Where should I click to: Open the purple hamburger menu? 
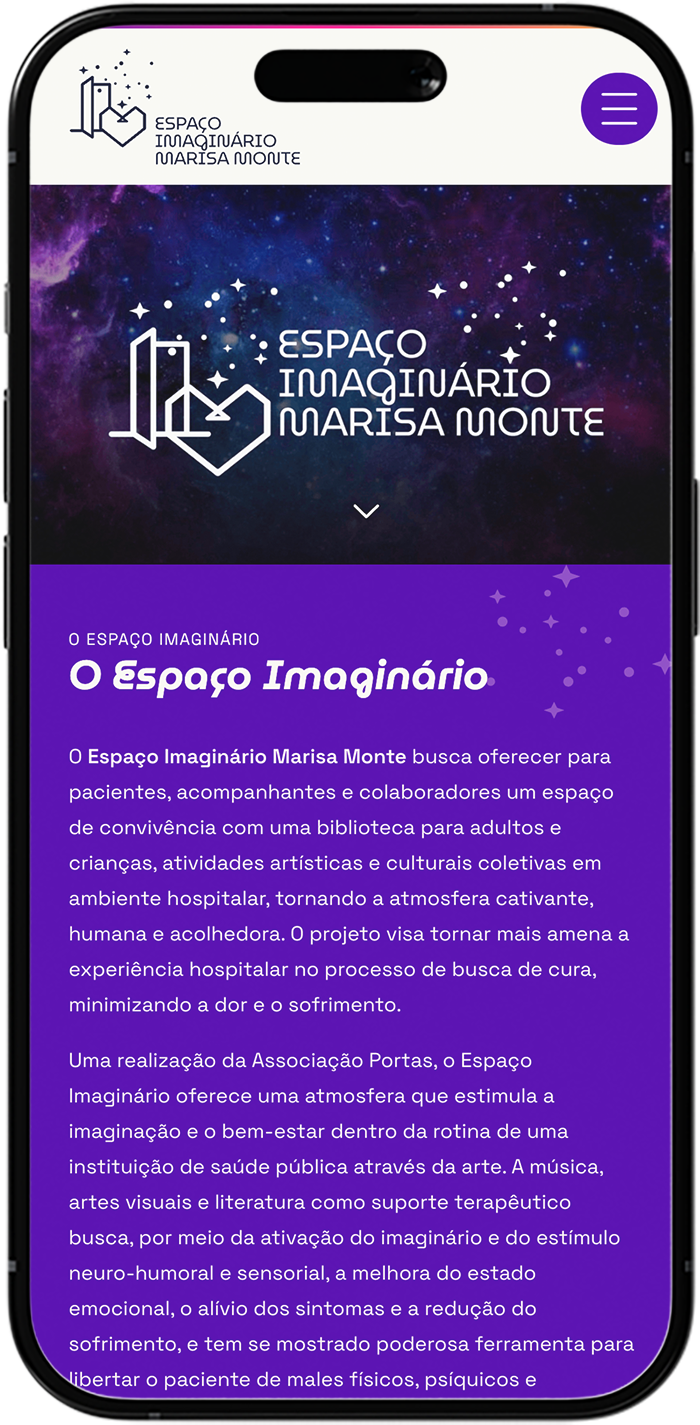(x=619, y=109)
